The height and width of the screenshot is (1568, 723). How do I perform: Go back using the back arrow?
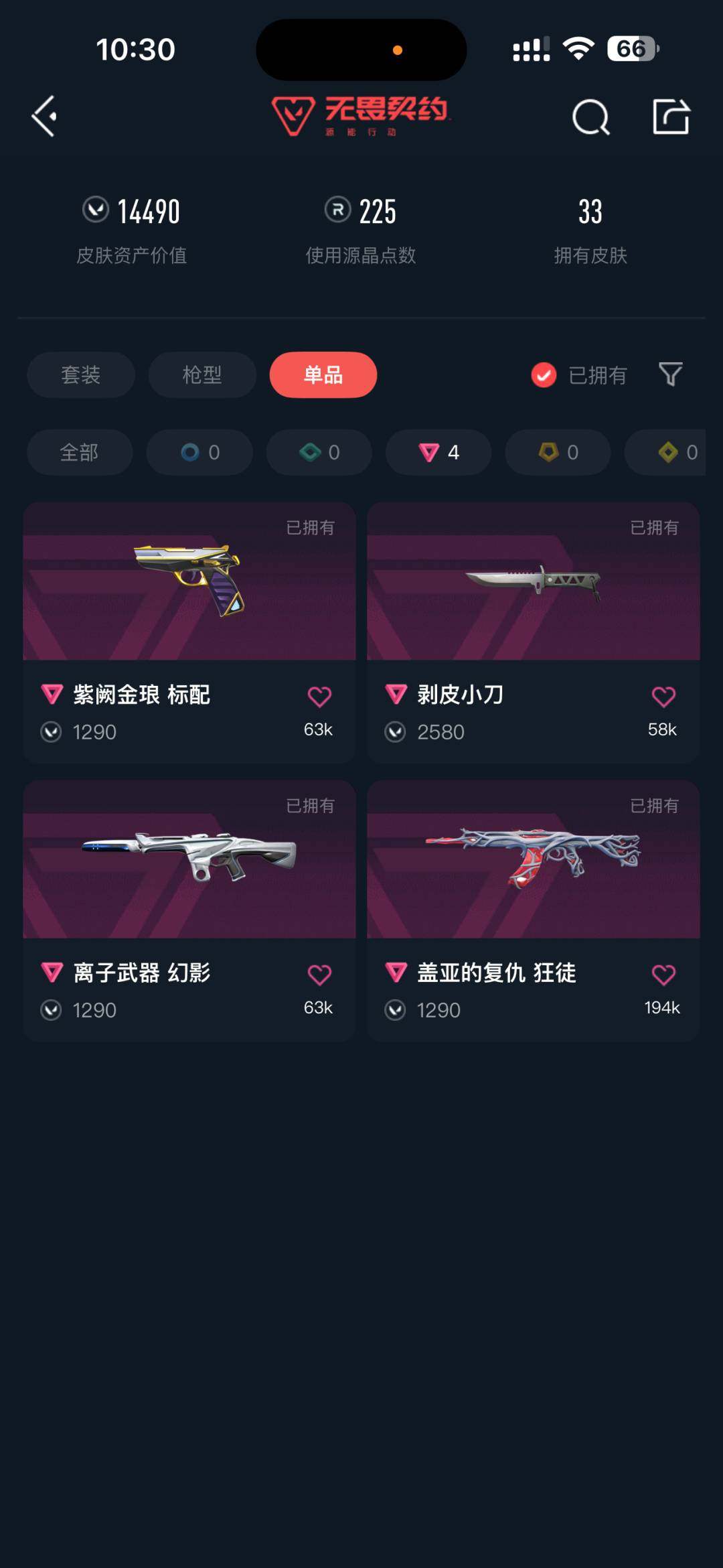[x=44, y=117]
